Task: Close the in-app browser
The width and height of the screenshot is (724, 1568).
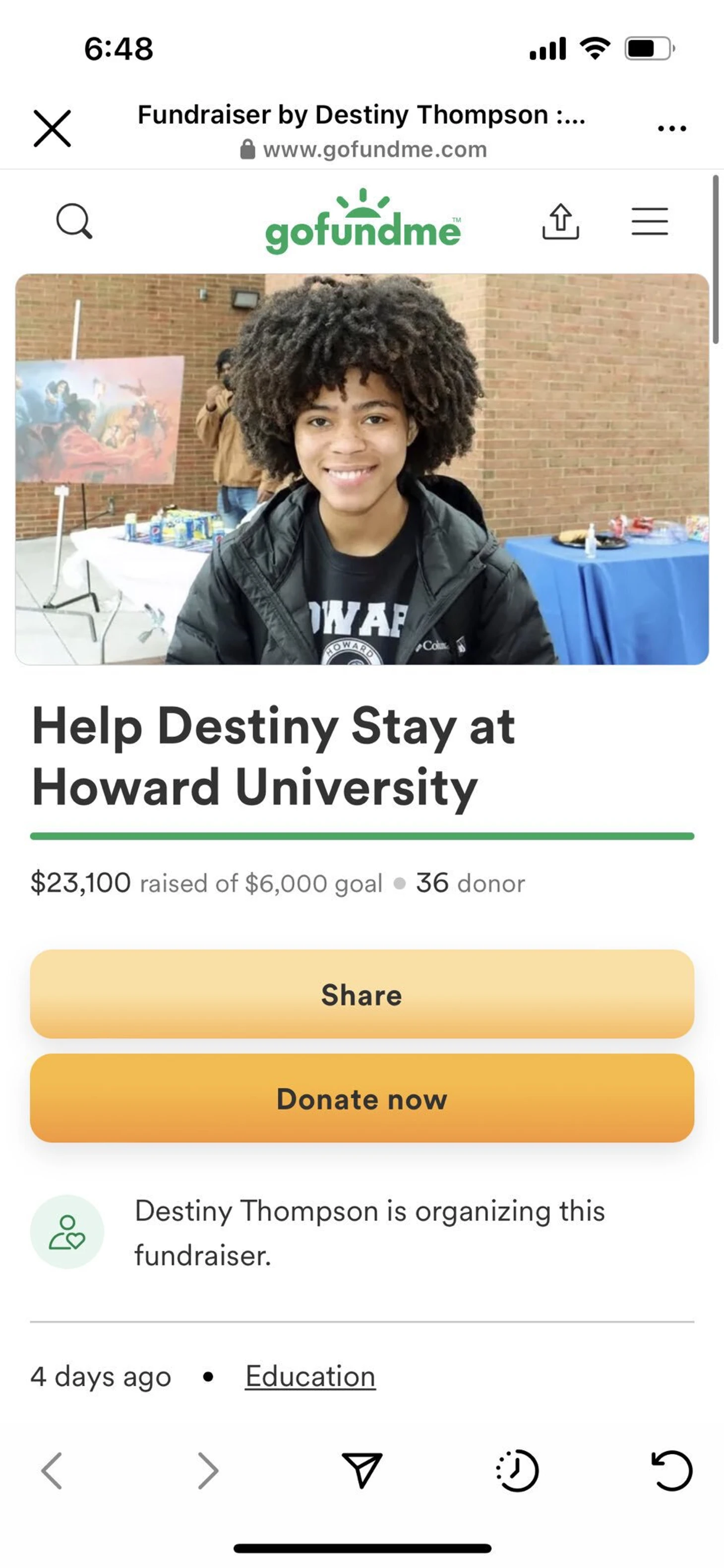Action: point(53,128)
